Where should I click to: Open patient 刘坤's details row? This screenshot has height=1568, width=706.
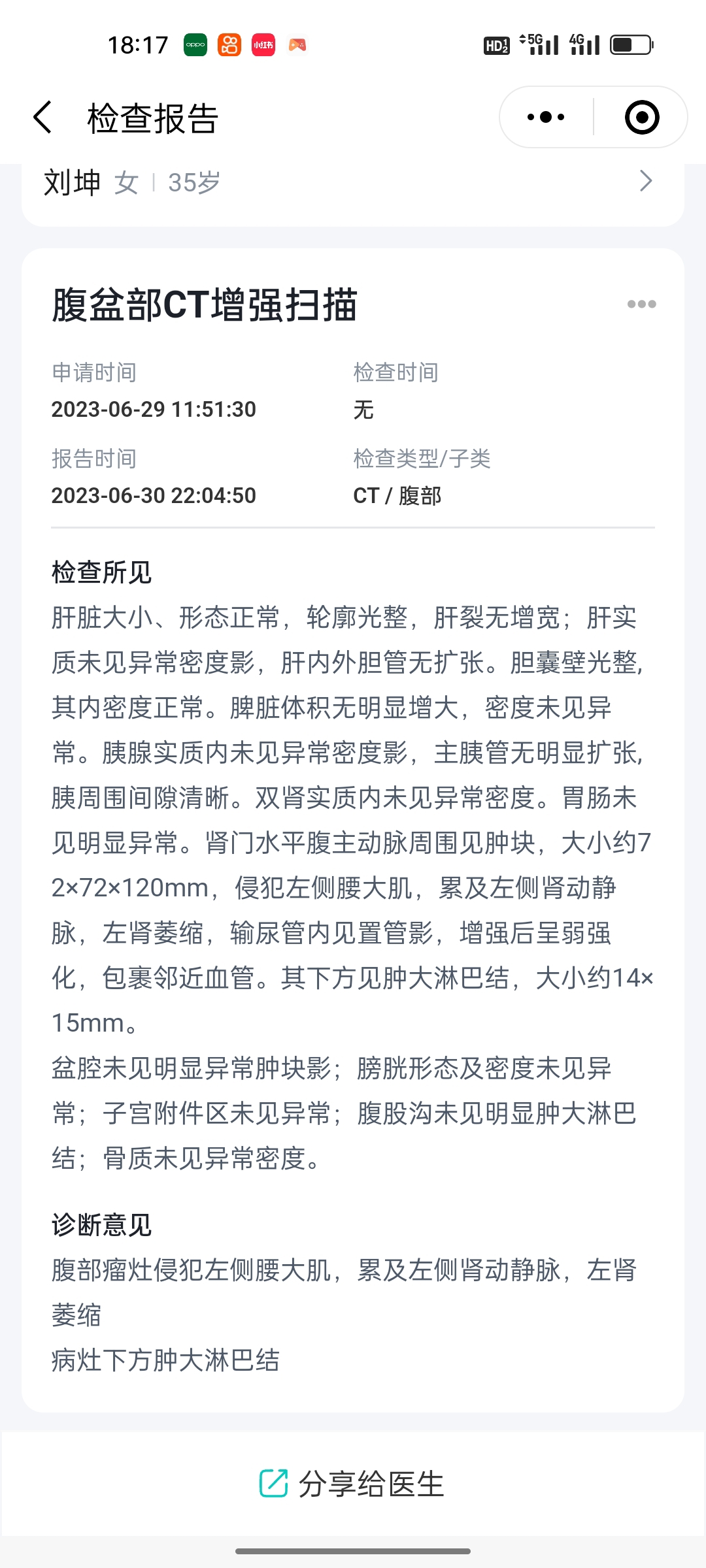[353, 182]
